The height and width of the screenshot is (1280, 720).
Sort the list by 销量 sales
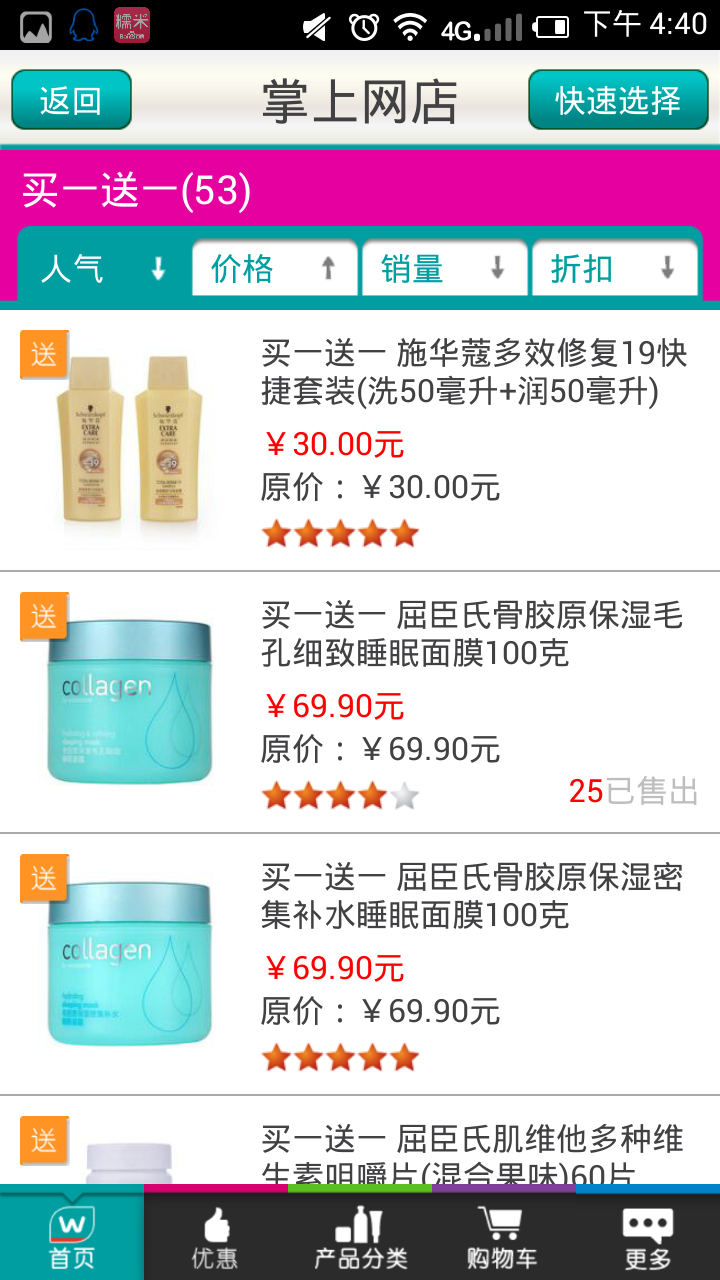[444, 269]
